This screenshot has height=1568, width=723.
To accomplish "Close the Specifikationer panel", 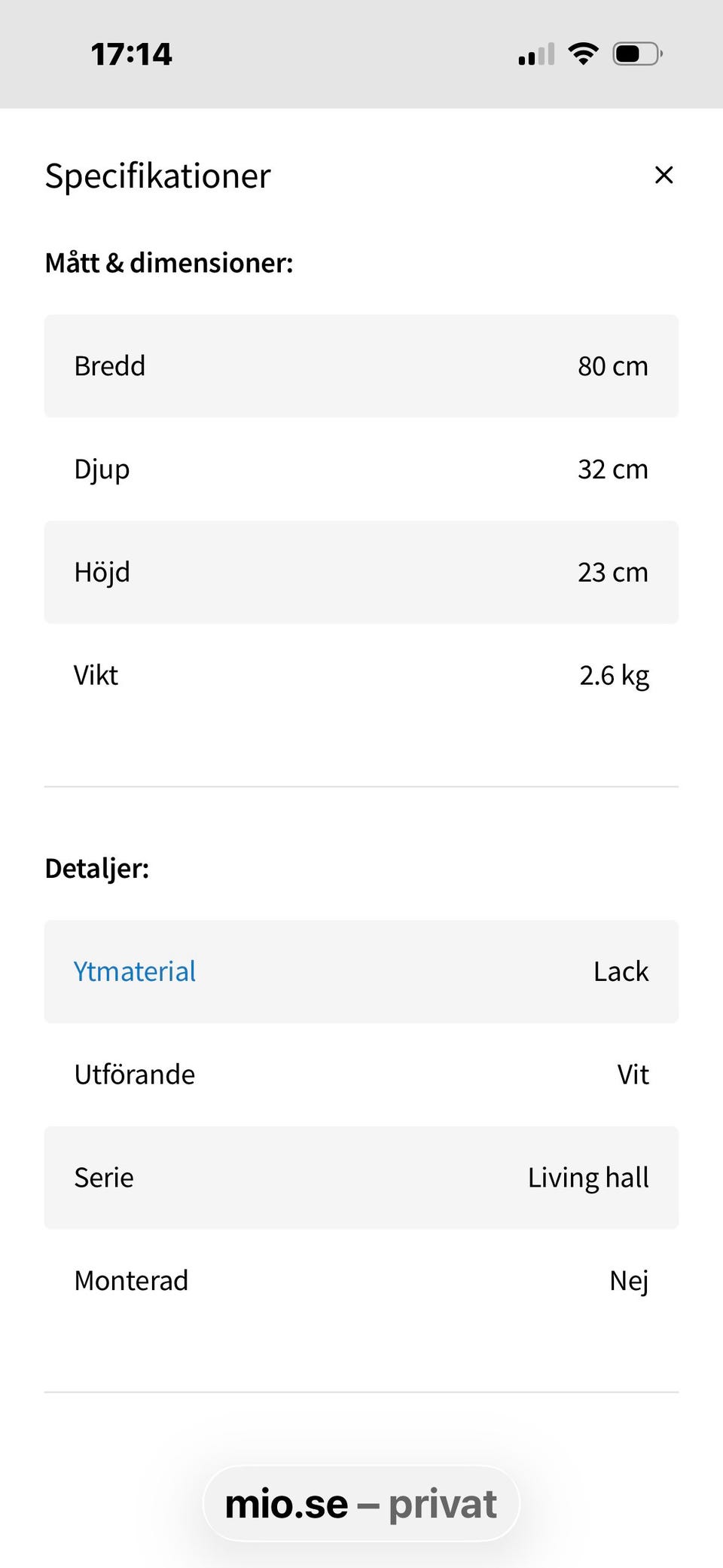I will 664,175.
